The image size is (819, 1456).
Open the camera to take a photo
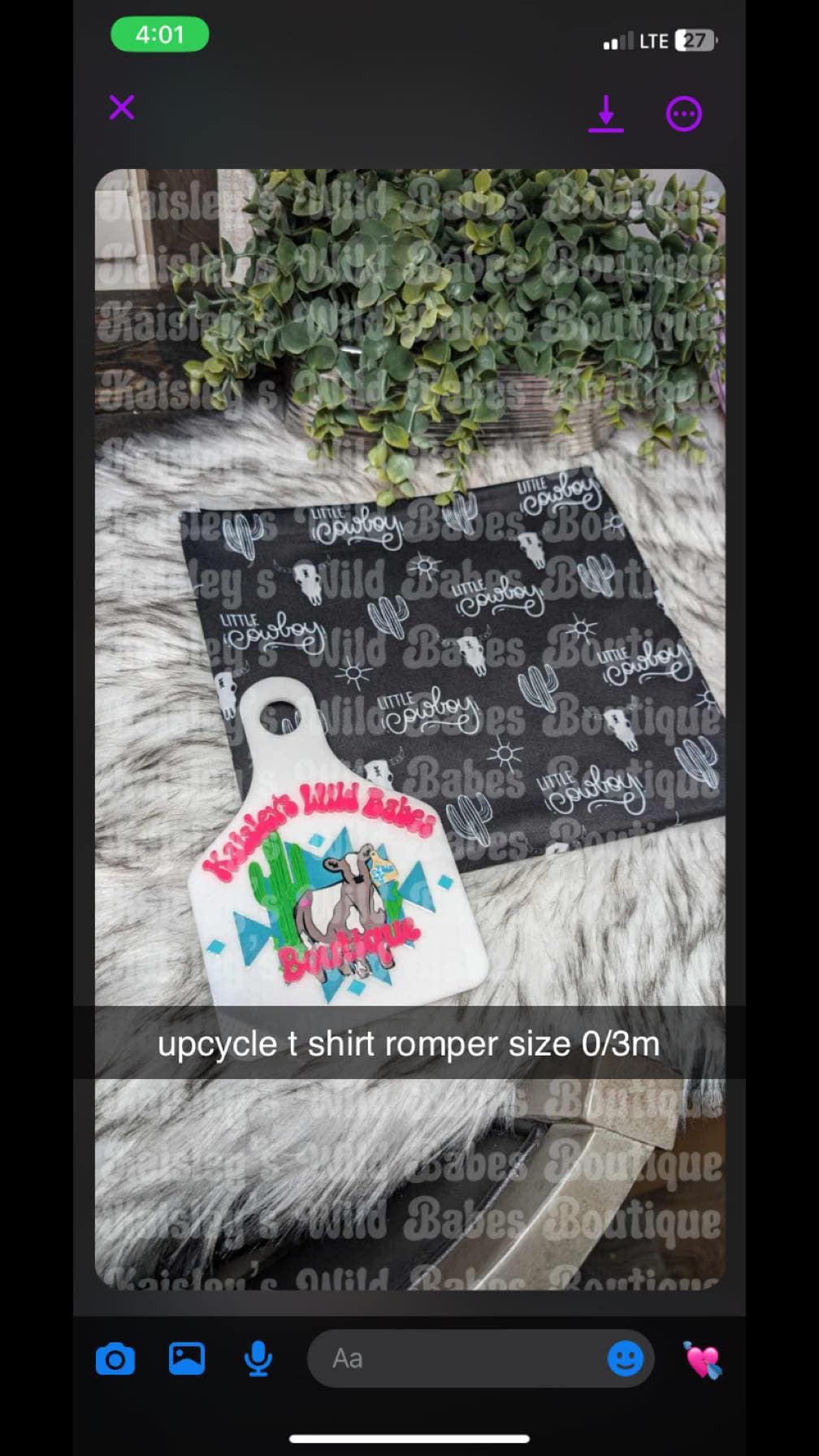115,1358
